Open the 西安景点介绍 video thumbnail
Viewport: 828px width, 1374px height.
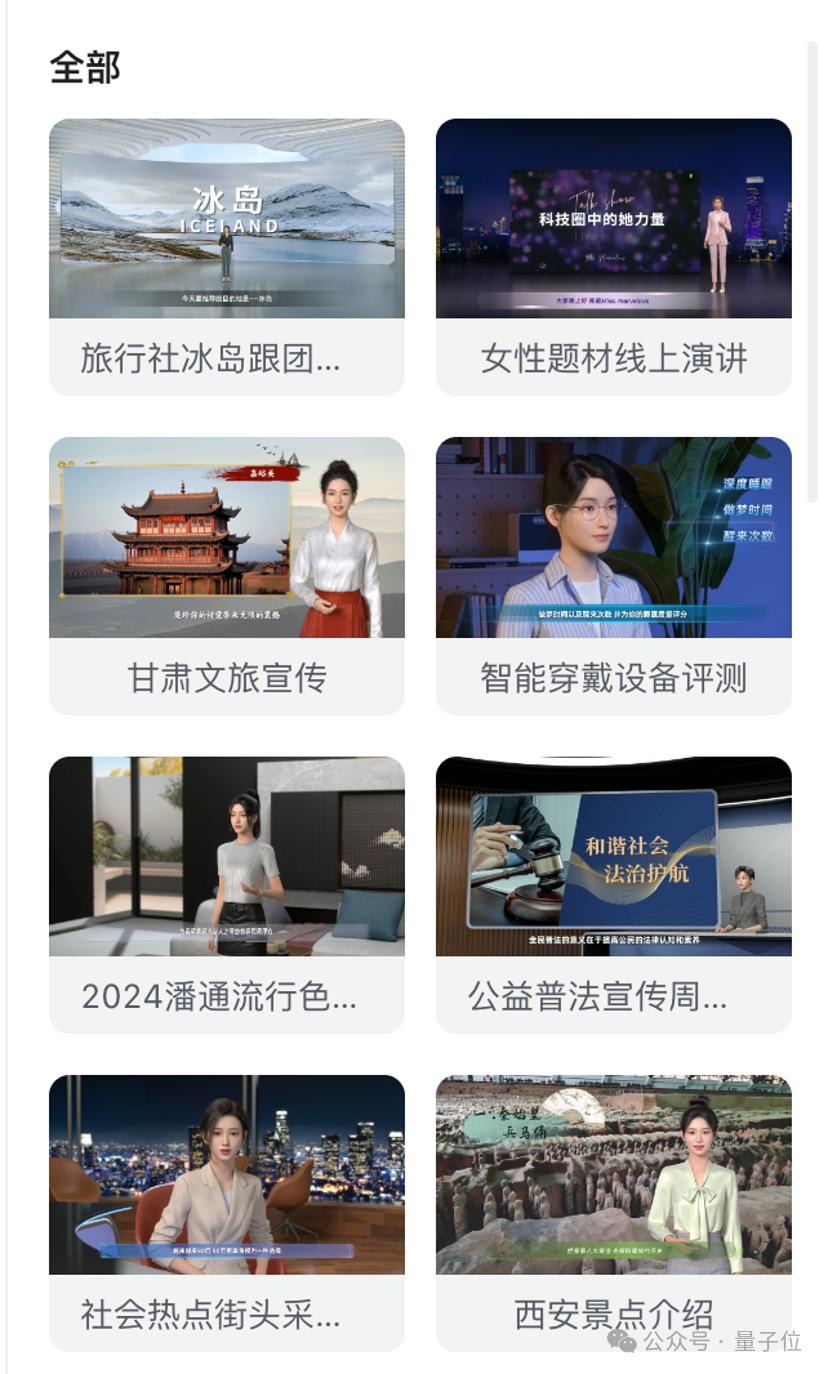[x=614, y=1175]
